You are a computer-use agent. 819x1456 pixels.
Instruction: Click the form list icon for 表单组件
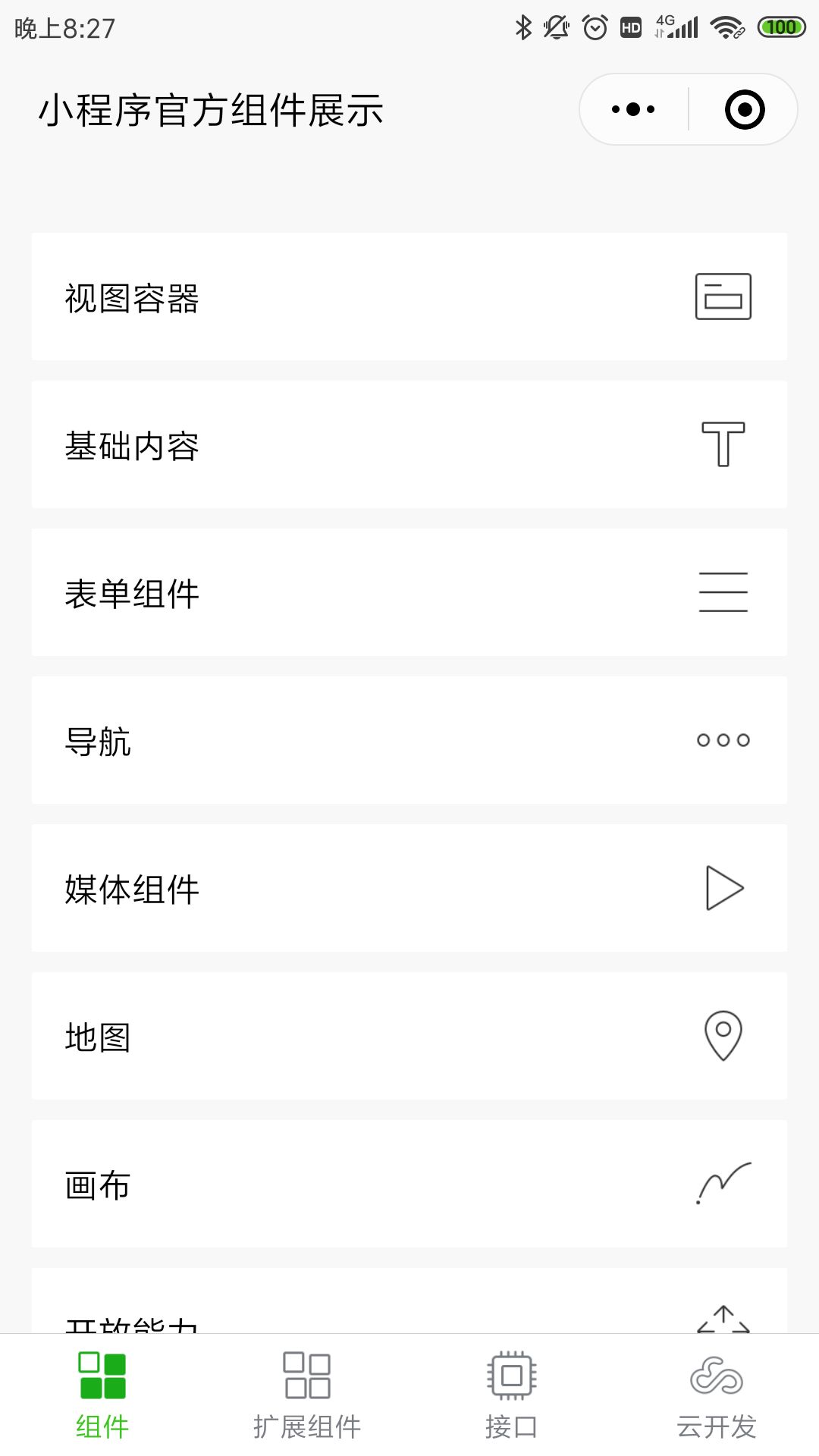click(722, 591)
